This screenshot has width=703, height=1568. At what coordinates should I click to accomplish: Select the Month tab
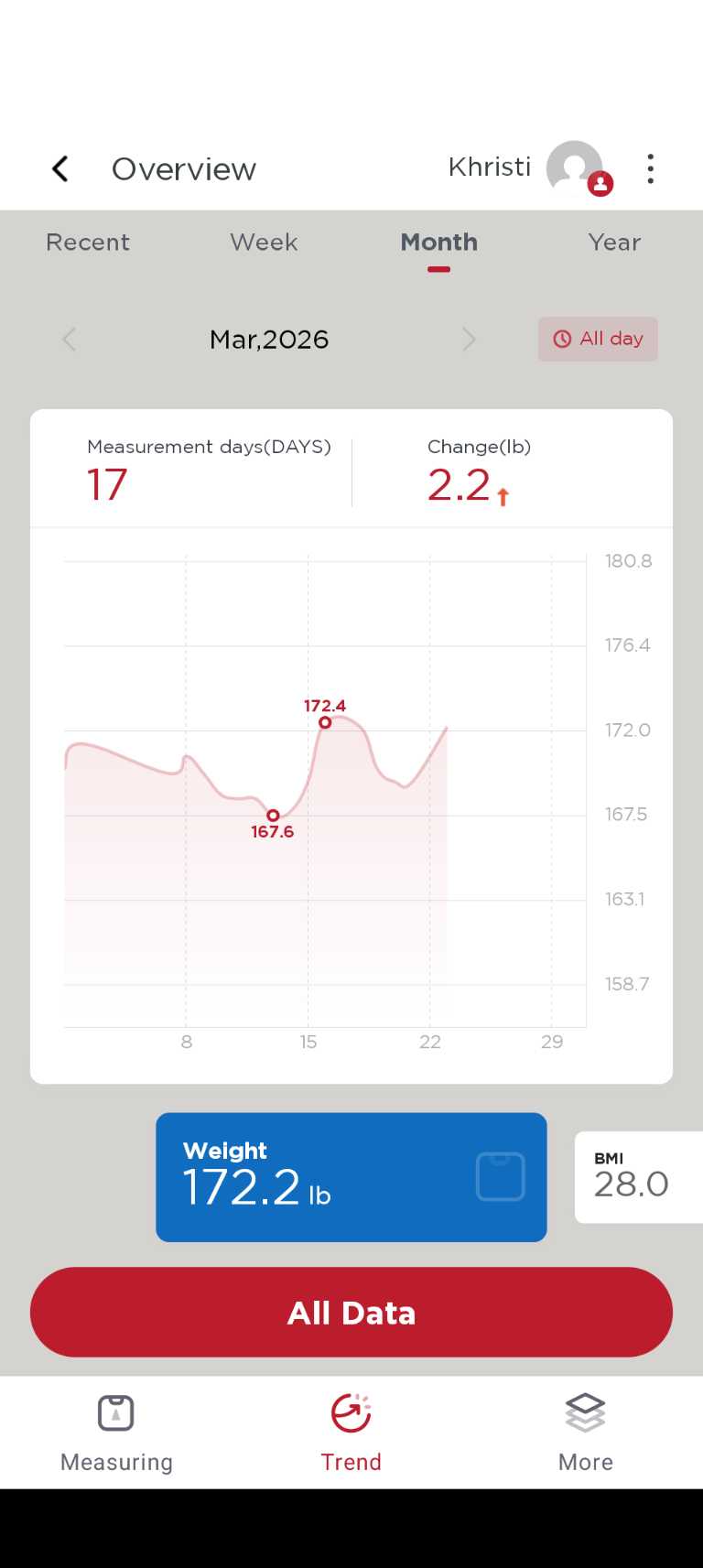click(x=438, y=243)
